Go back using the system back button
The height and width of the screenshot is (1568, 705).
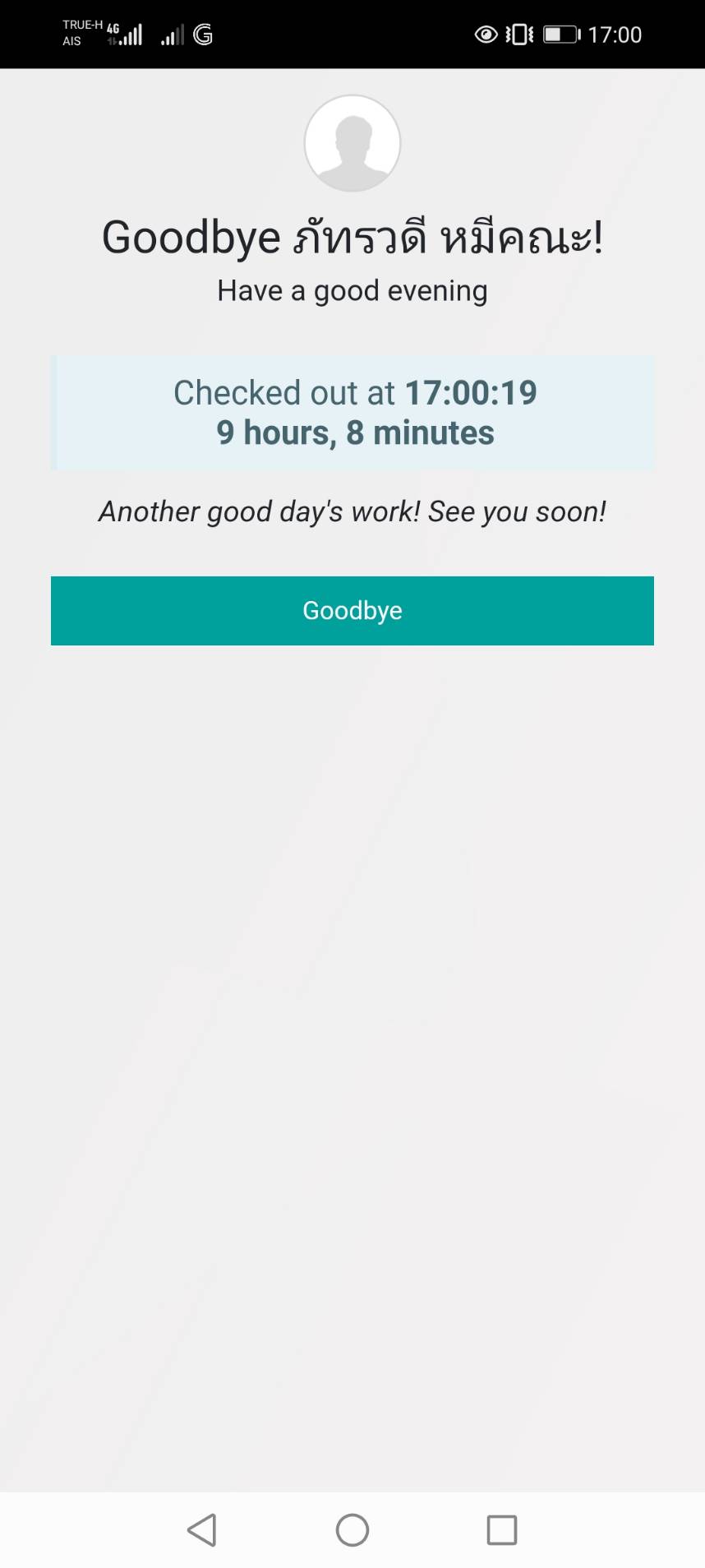pos(202,1530)
